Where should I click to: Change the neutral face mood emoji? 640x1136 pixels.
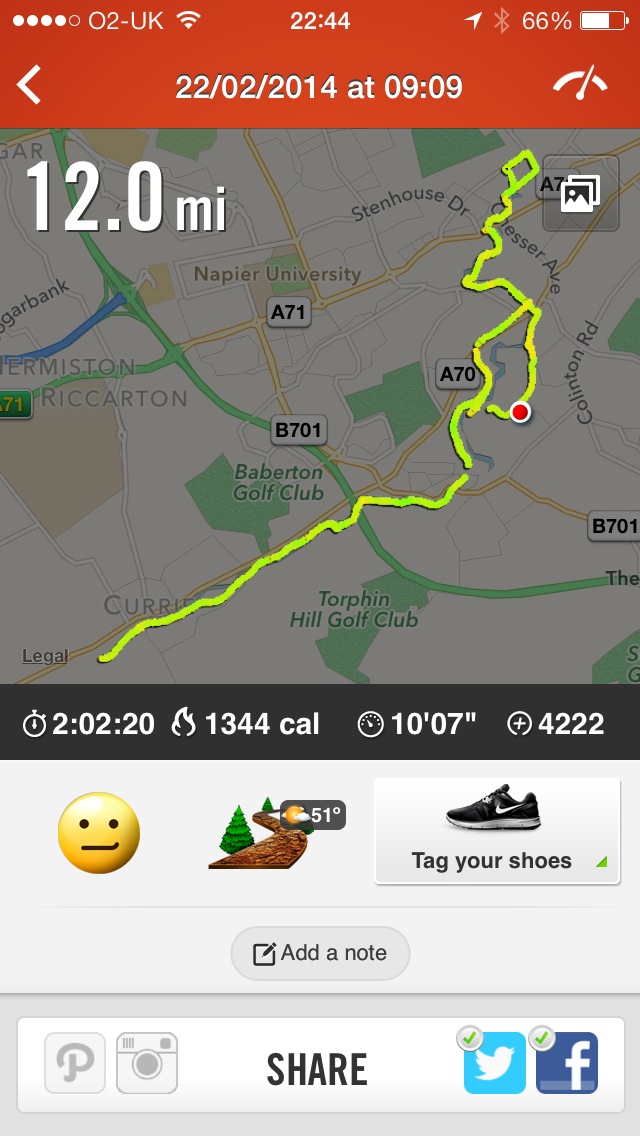pyautogui.click(x=99, y=833)
